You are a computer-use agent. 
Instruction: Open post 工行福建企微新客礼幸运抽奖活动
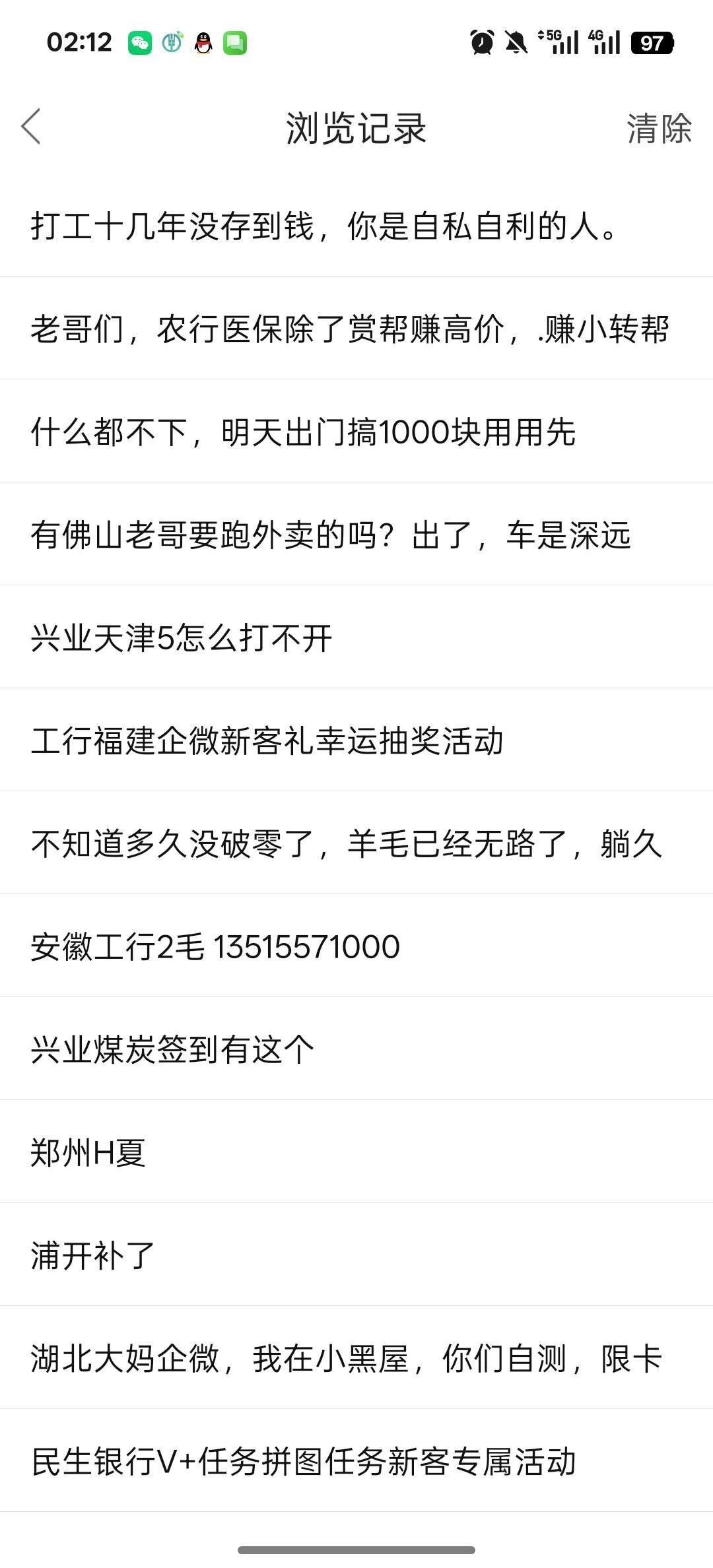coord(267,741)
